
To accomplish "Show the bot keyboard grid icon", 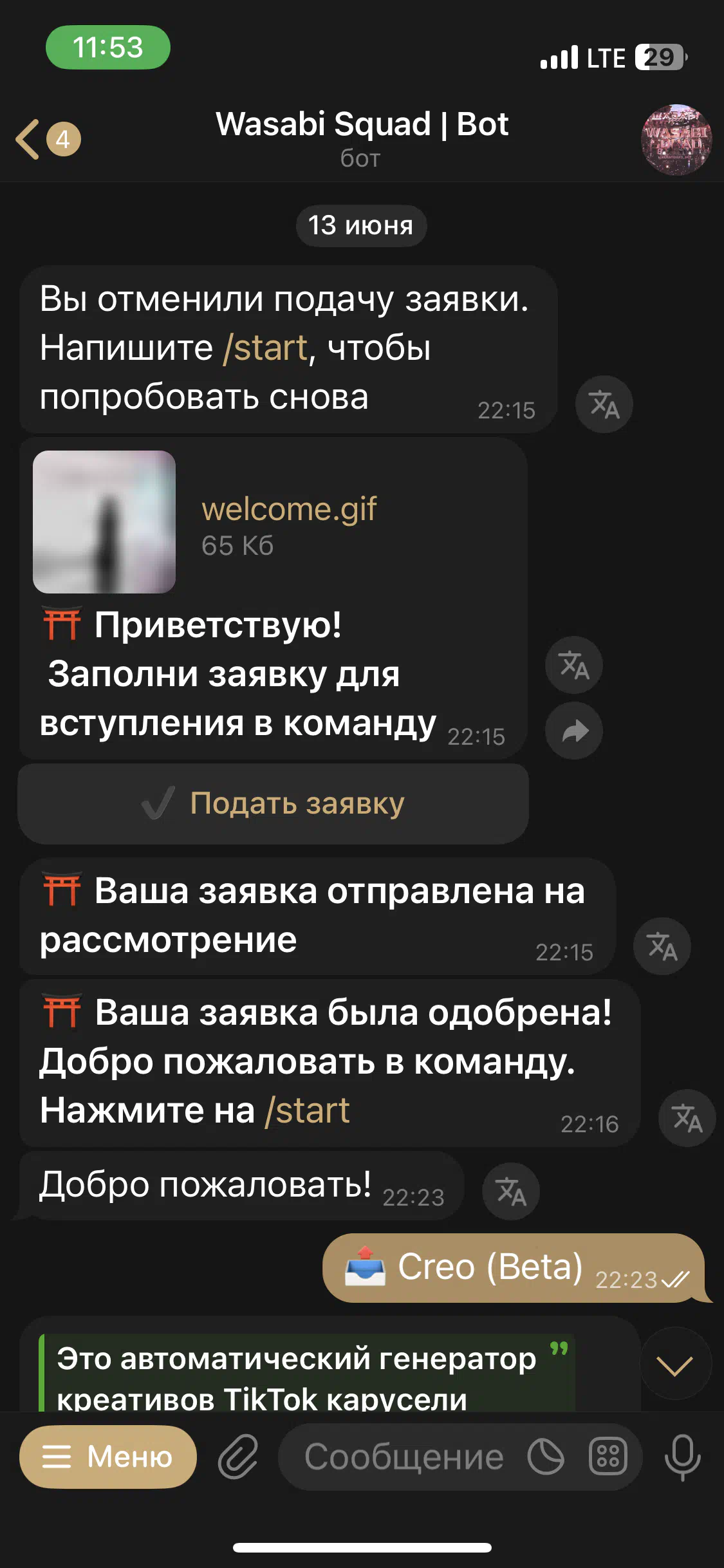I will [608, 1457].
